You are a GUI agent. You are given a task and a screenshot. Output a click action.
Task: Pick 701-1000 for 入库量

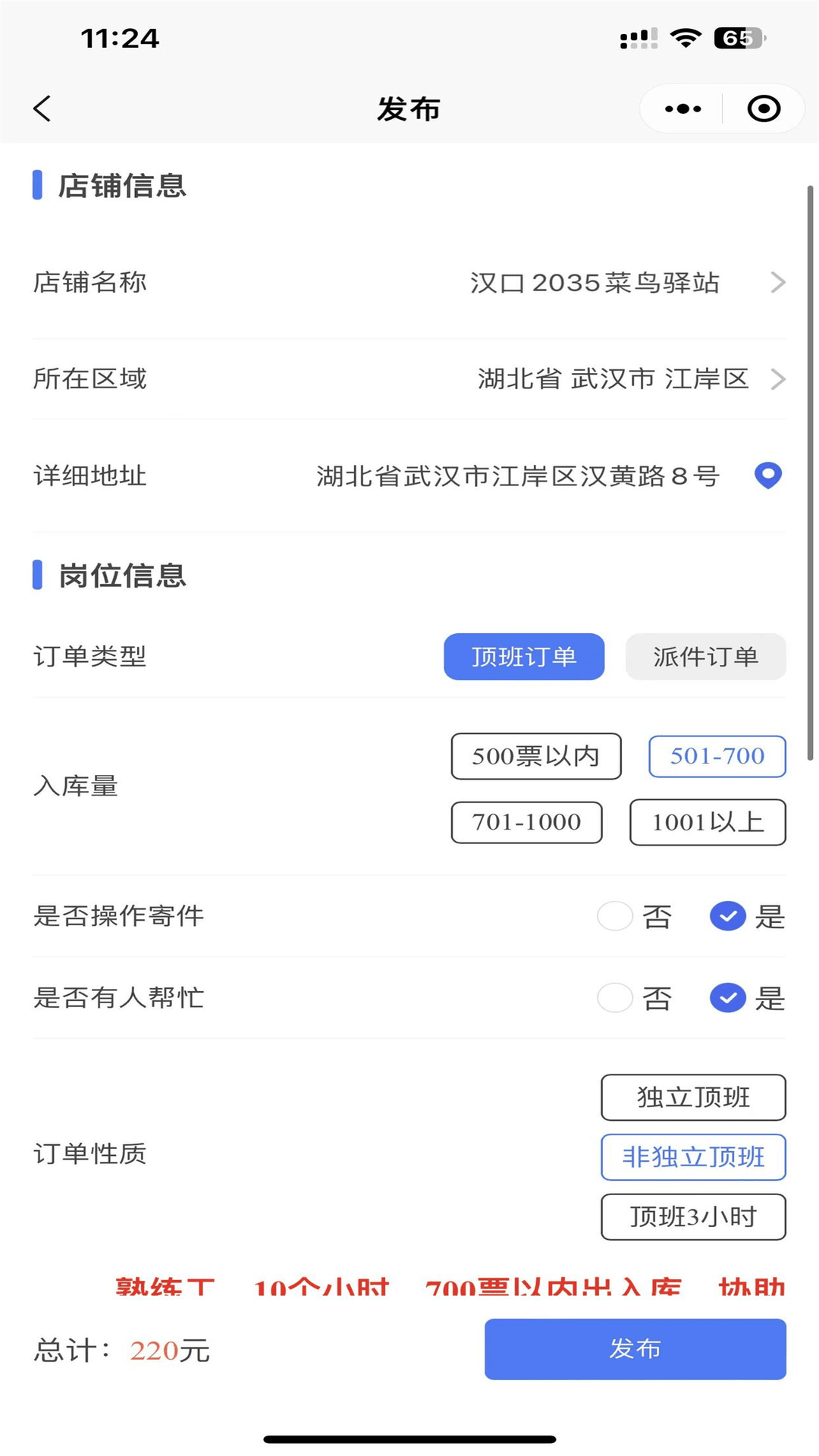point(526,823)
